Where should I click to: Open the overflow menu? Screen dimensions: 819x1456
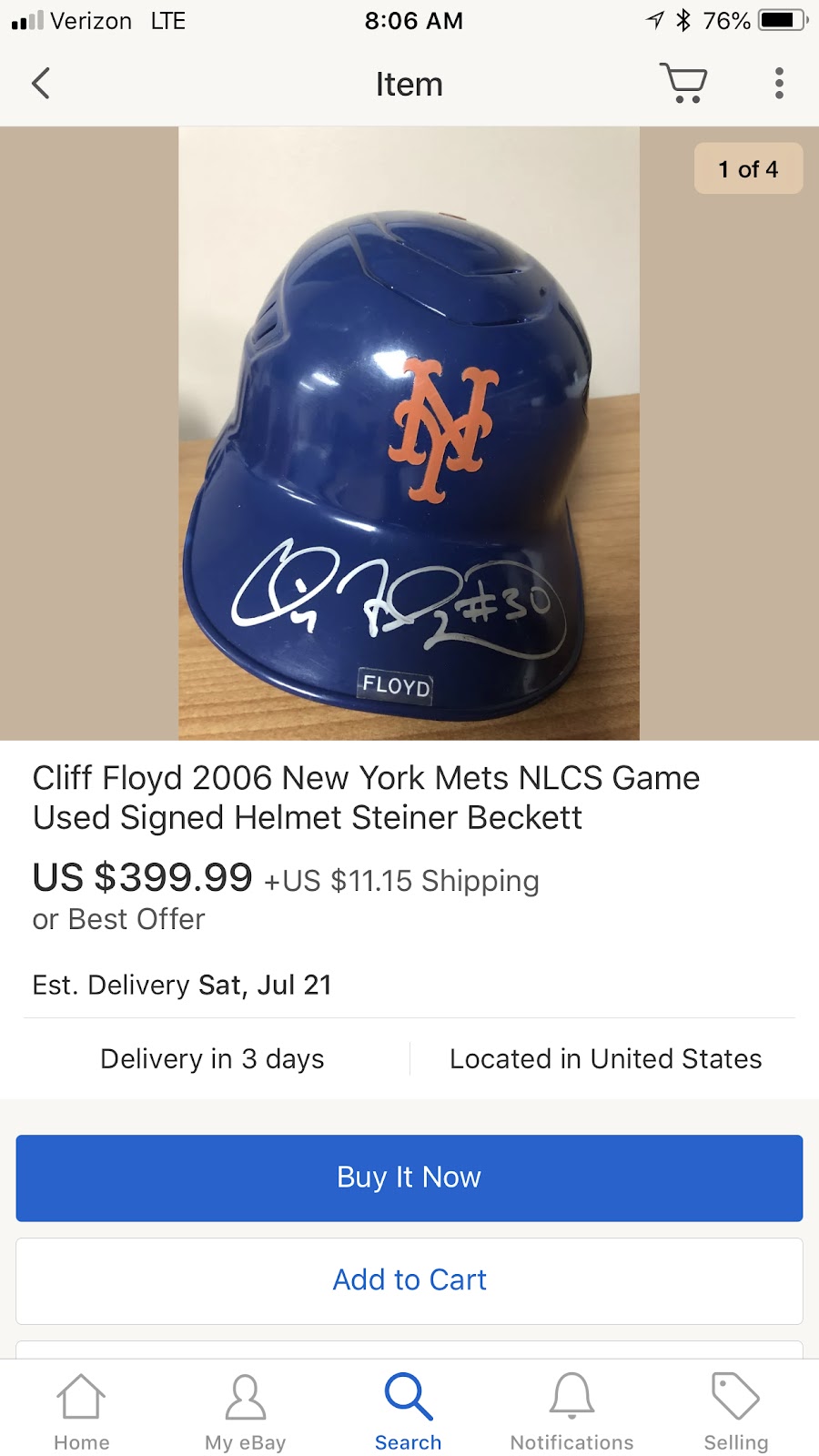click(x=779, y=84)
